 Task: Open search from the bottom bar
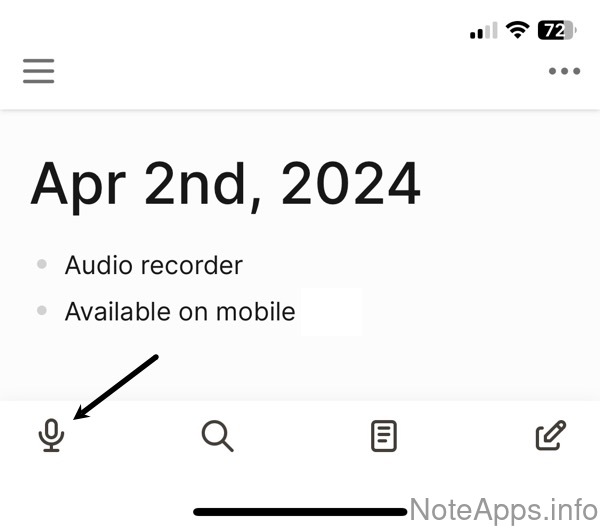[217, 436]
